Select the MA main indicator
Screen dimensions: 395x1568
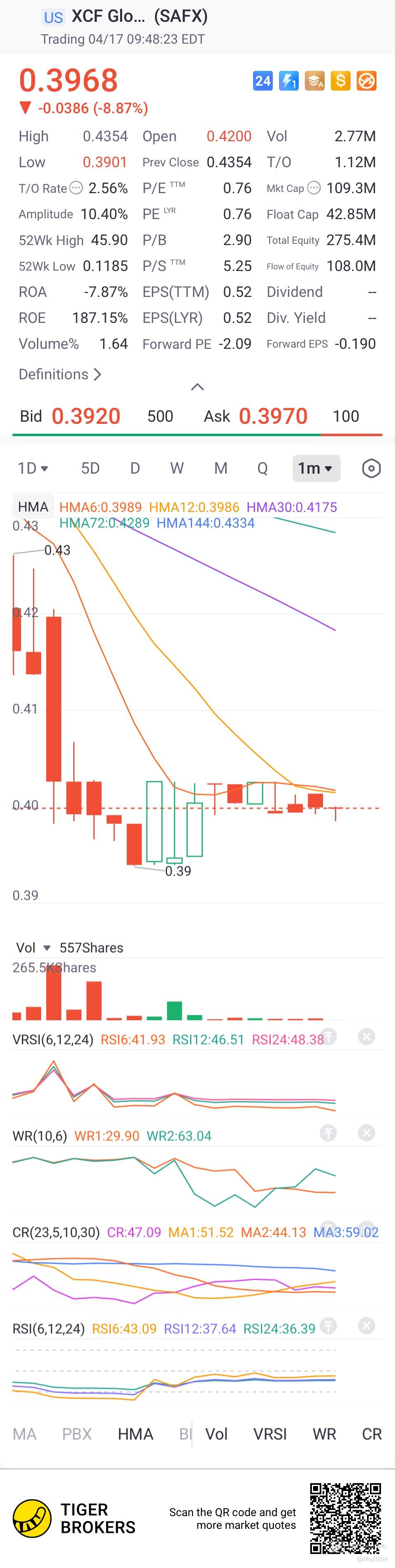(24, 1434)
